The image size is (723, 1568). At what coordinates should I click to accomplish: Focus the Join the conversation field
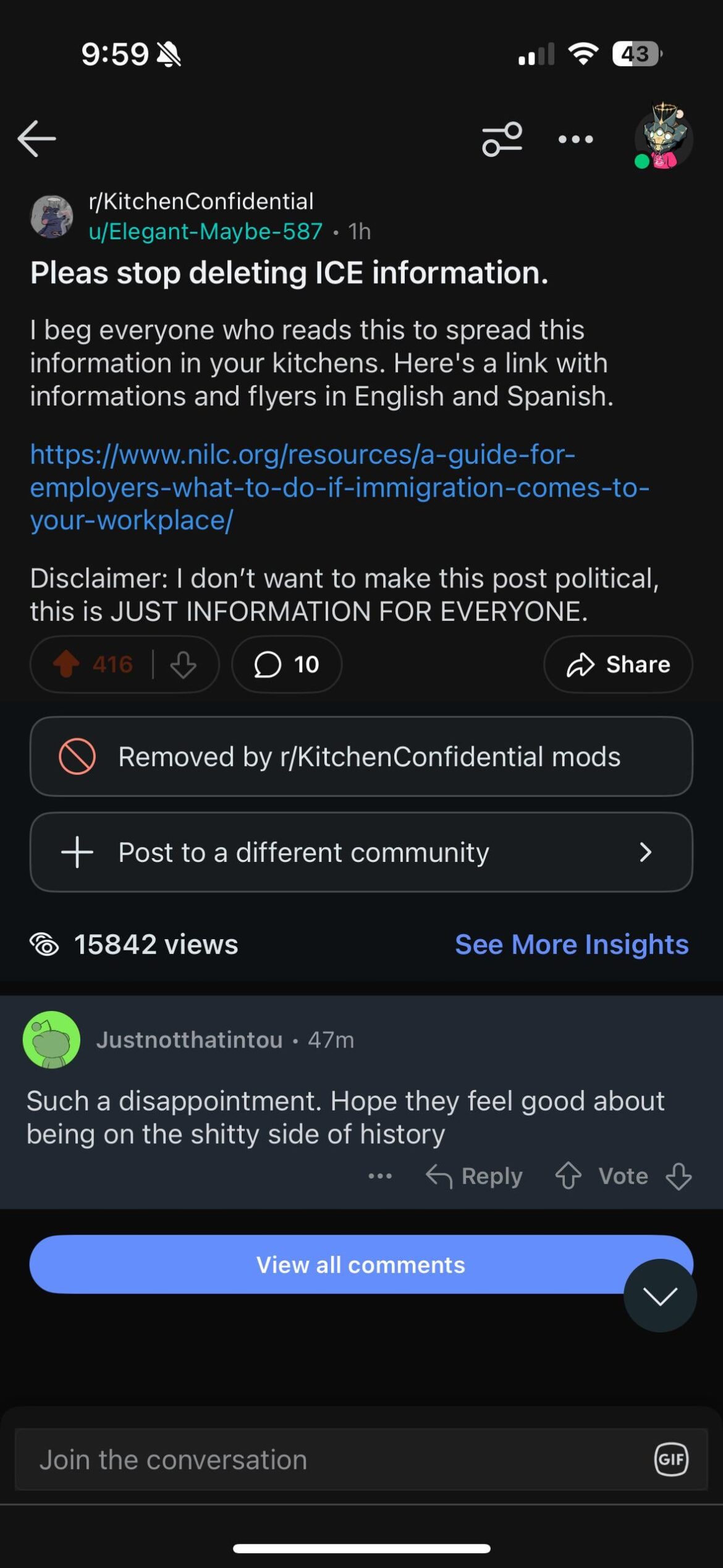pos(334,1459)
